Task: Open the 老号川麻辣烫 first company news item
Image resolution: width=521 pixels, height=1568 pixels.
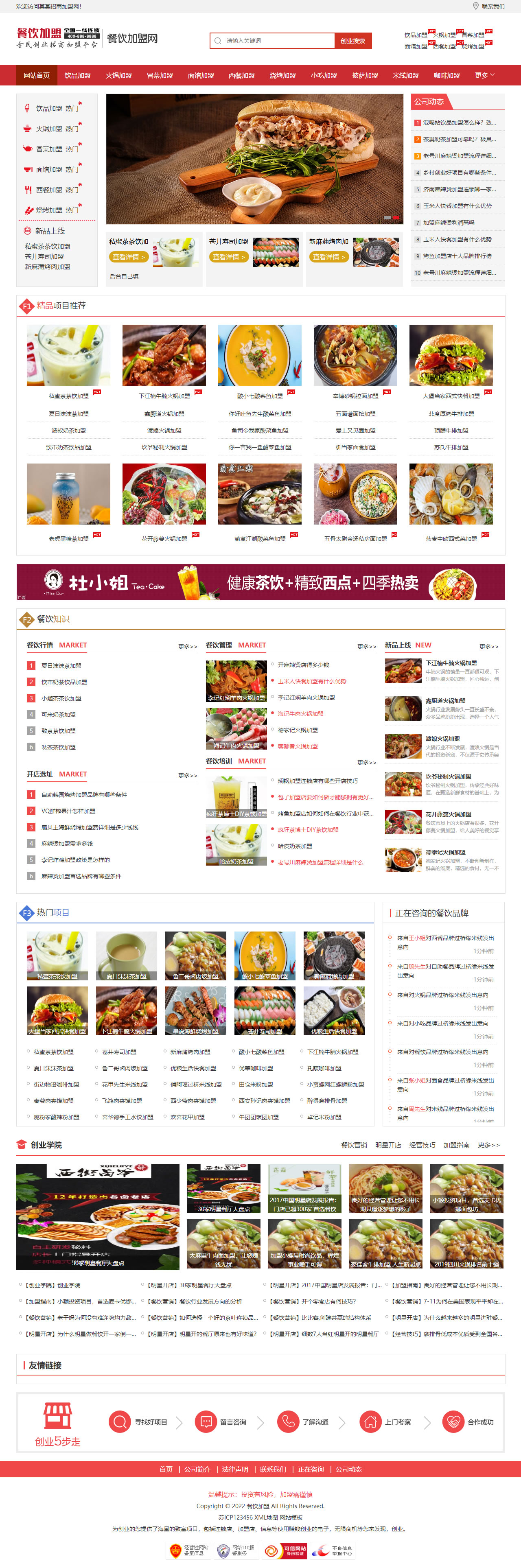Action: 459,156
